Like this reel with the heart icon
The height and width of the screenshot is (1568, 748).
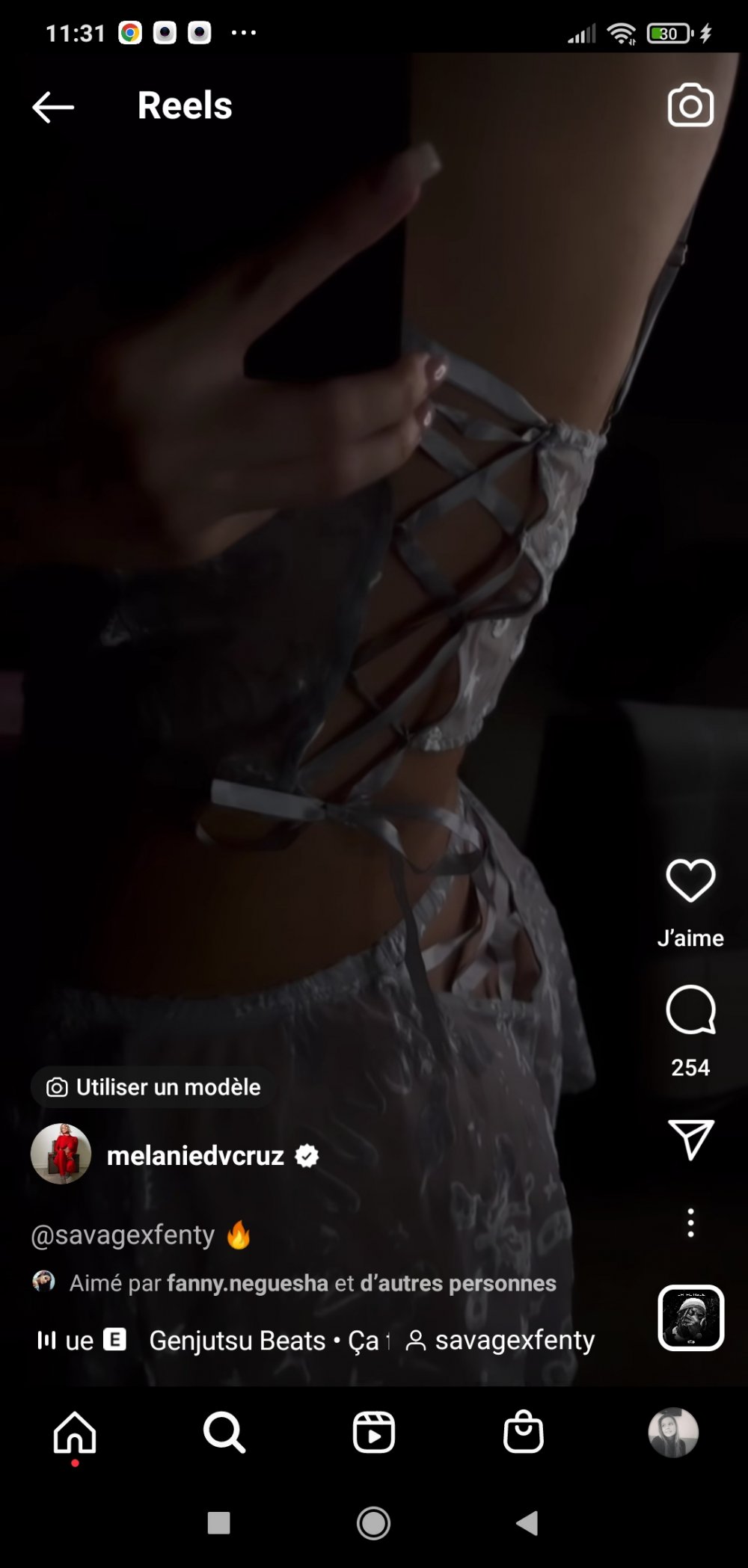(x=690, y=881)
